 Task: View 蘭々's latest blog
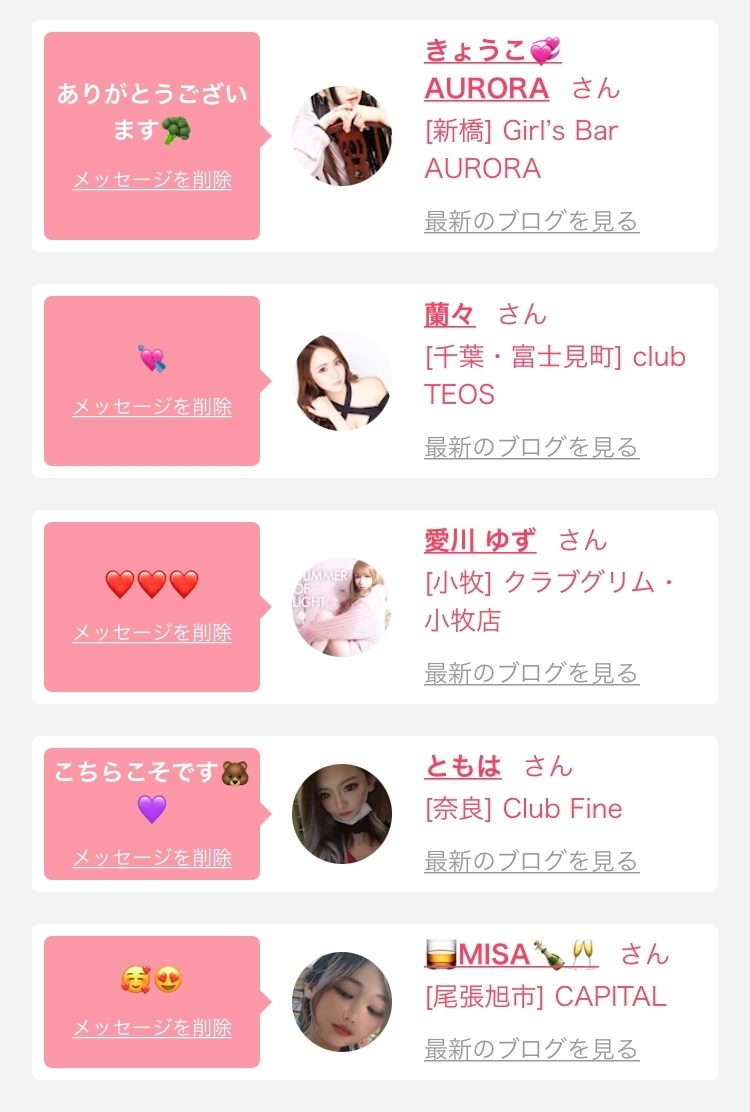(531, 447)
